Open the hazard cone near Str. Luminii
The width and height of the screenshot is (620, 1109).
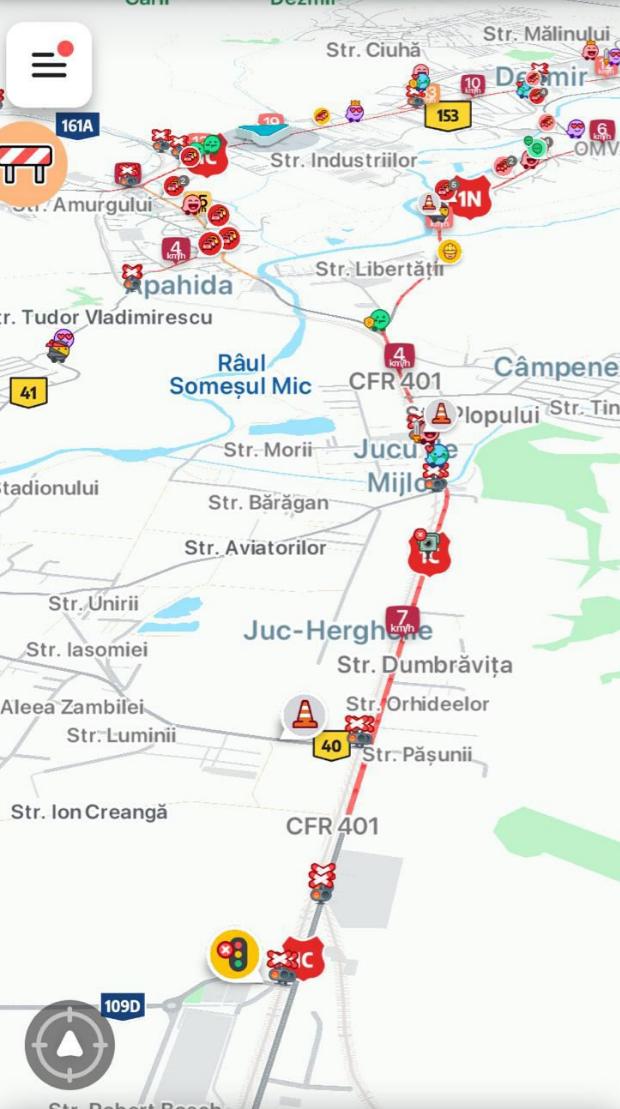(x=304, y=714)
